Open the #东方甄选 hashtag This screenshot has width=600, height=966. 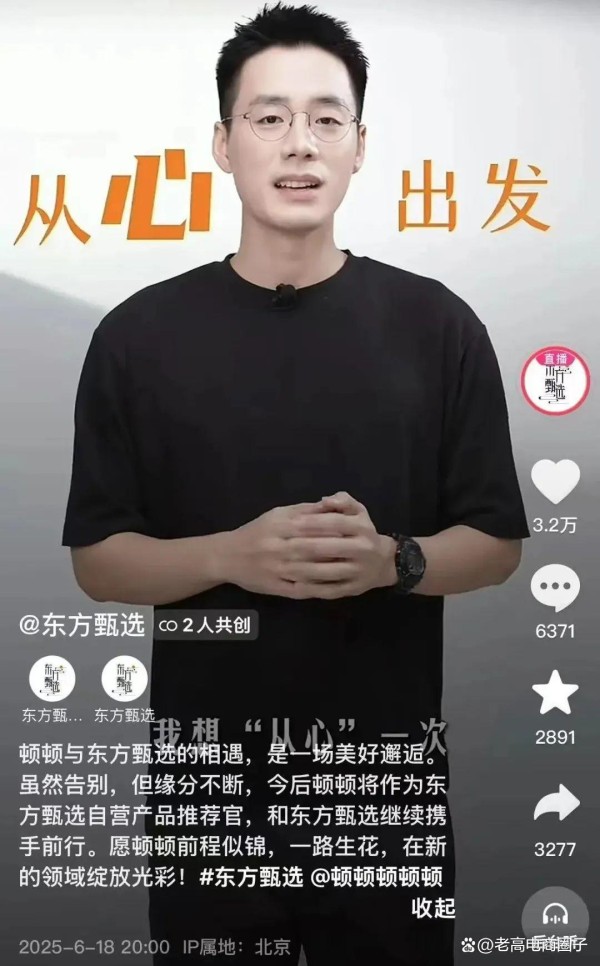(x=250, y=877)
